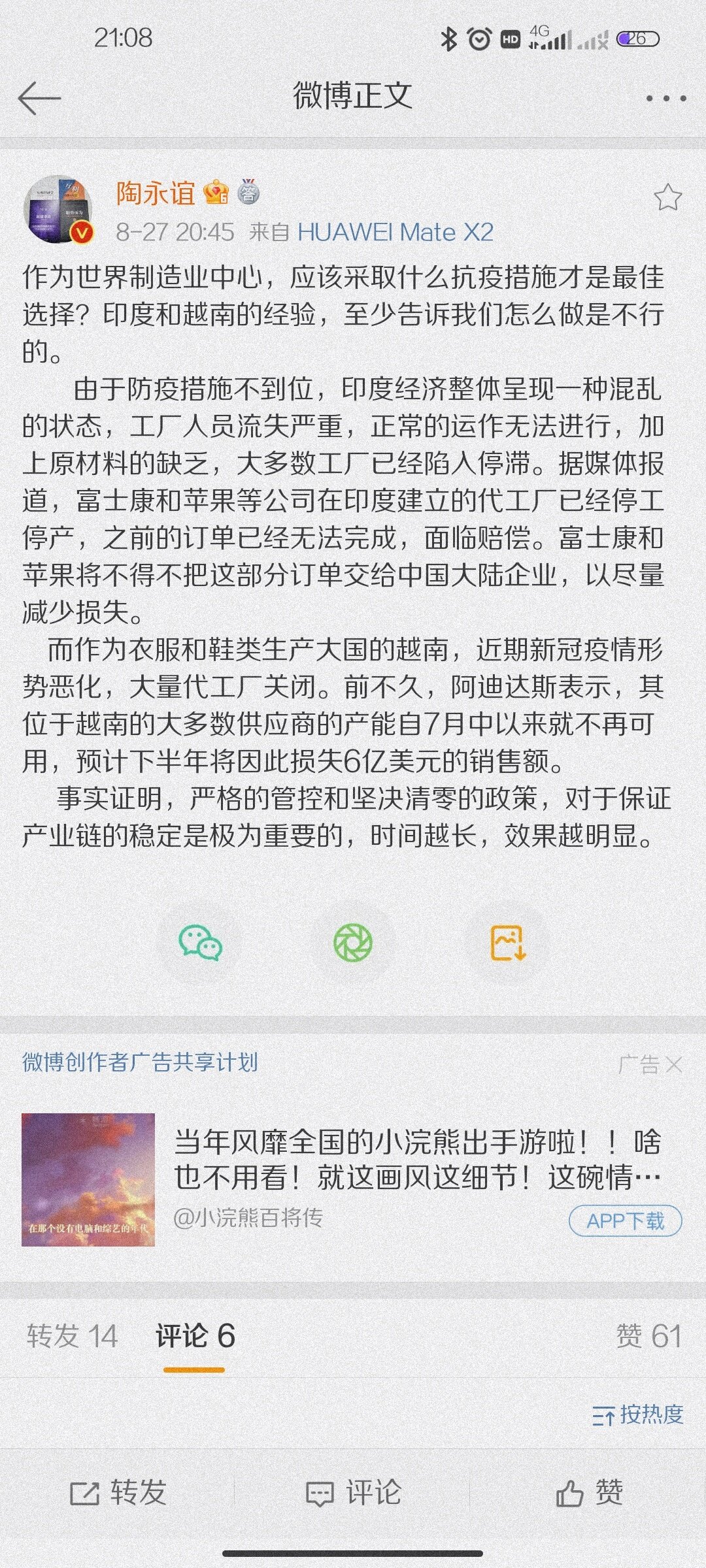Viewport: 706px width, 1568px height.
Task: Share the post to WeChat
Action: click(200, 943)
